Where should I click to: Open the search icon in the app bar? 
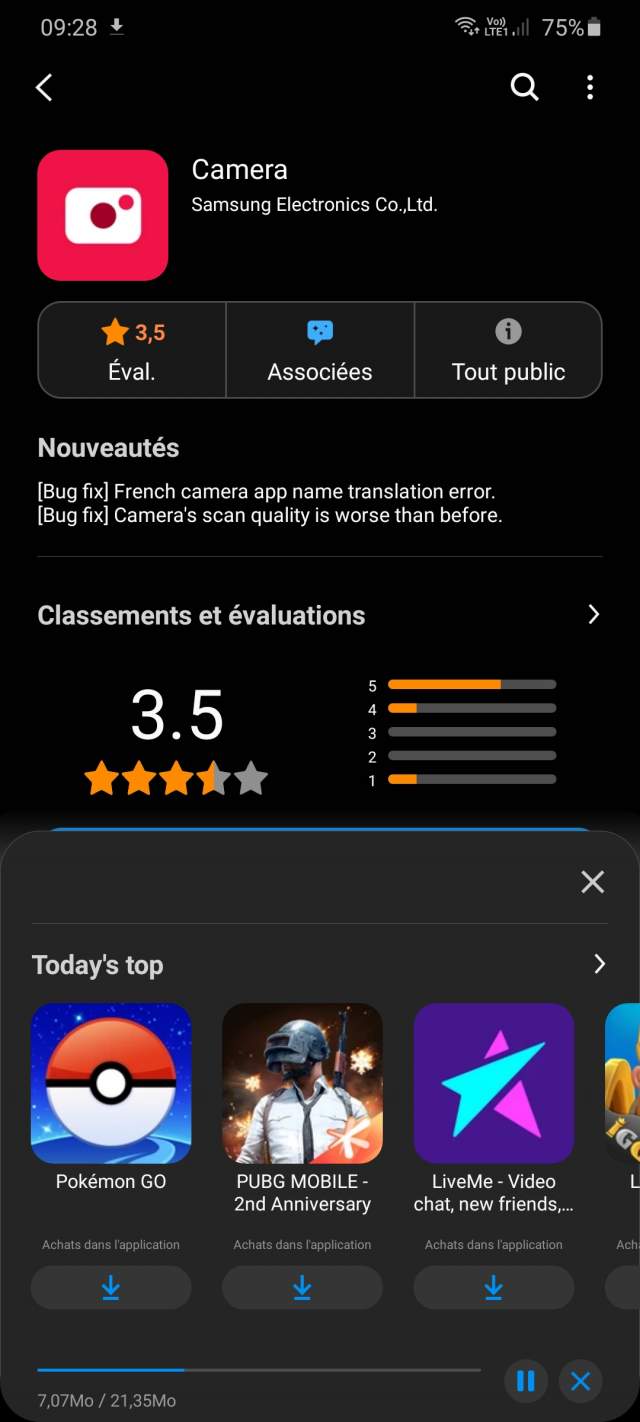point(524,88)
